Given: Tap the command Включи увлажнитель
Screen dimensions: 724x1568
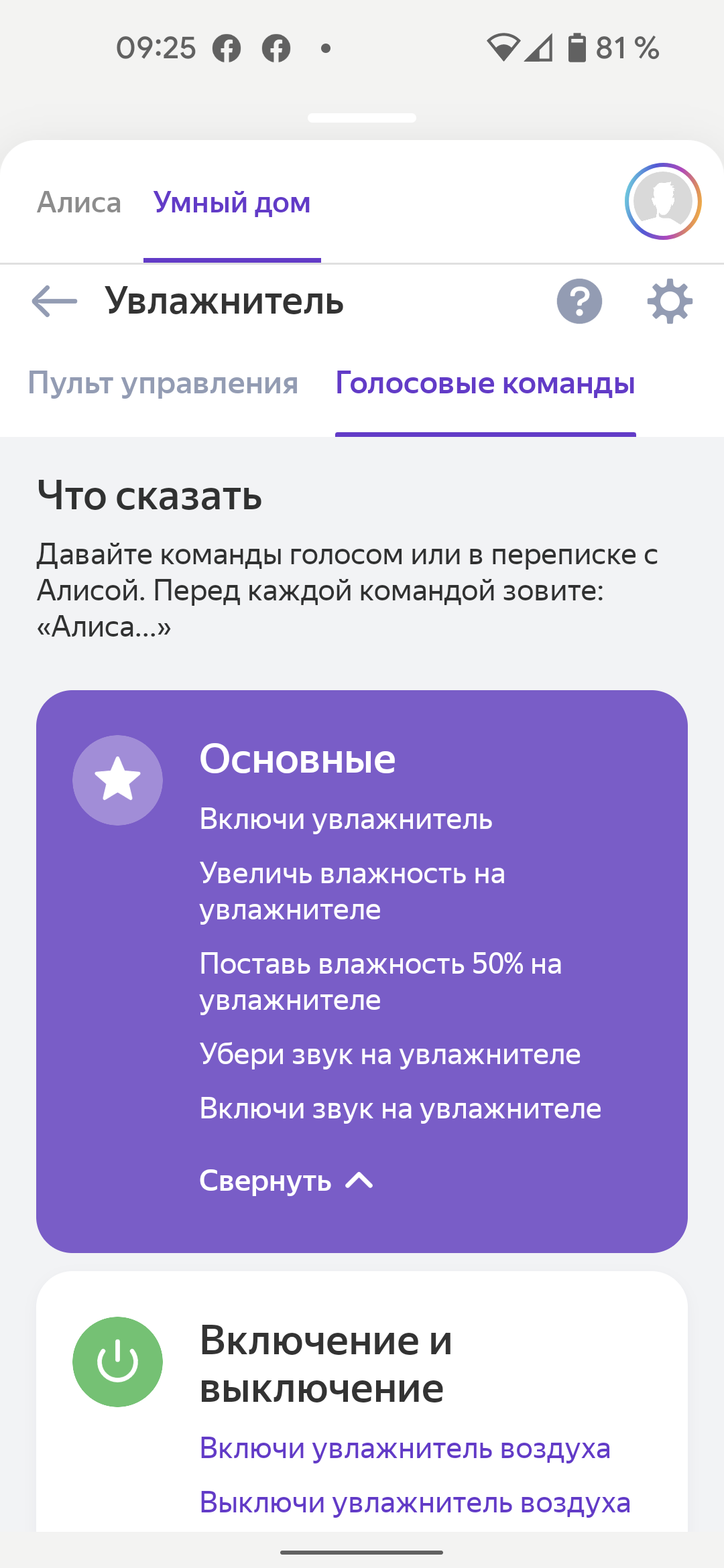Looking at the screenshot, I should click(346, 819).
